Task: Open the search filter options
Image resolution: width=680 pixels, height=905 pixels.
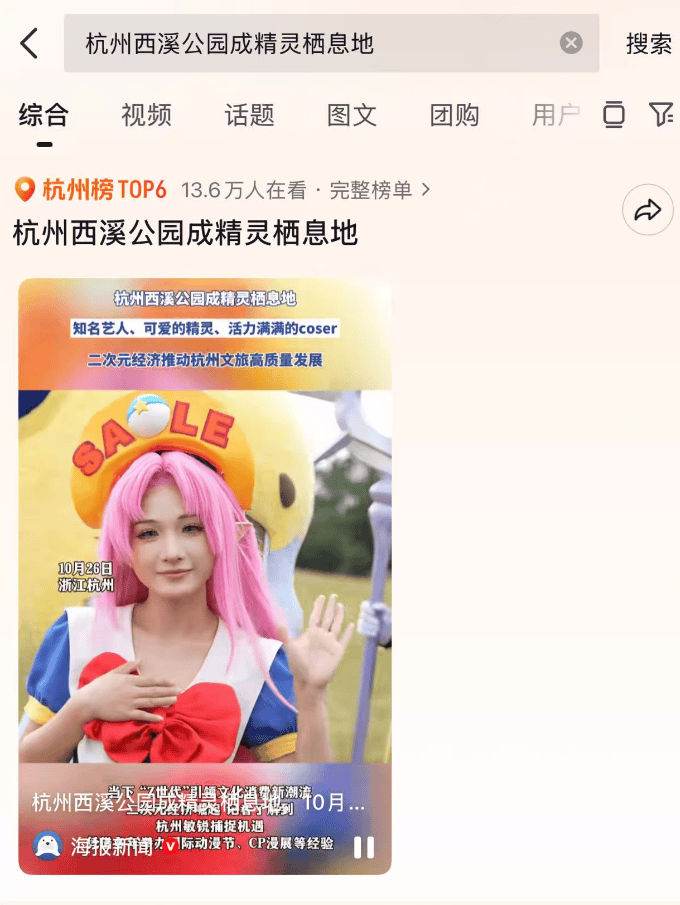Action: pos(661,115)
